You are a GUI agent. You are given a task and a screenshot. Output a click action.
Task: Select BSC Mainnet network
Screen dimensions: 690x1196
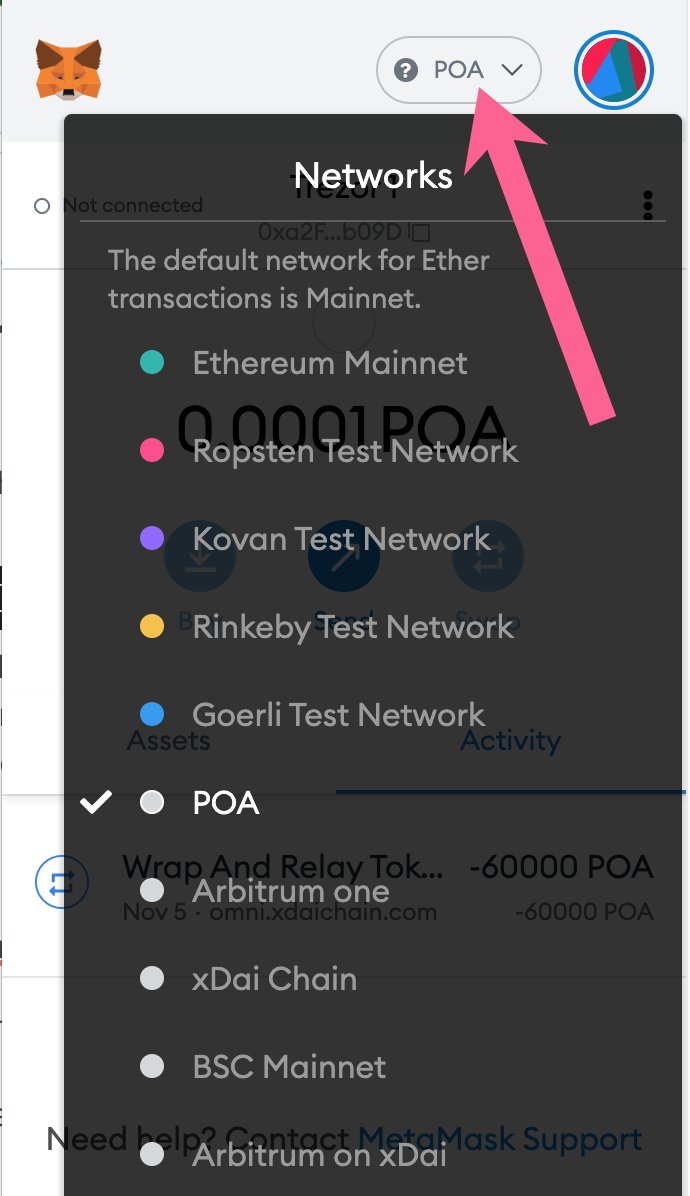pos(373,1066)
